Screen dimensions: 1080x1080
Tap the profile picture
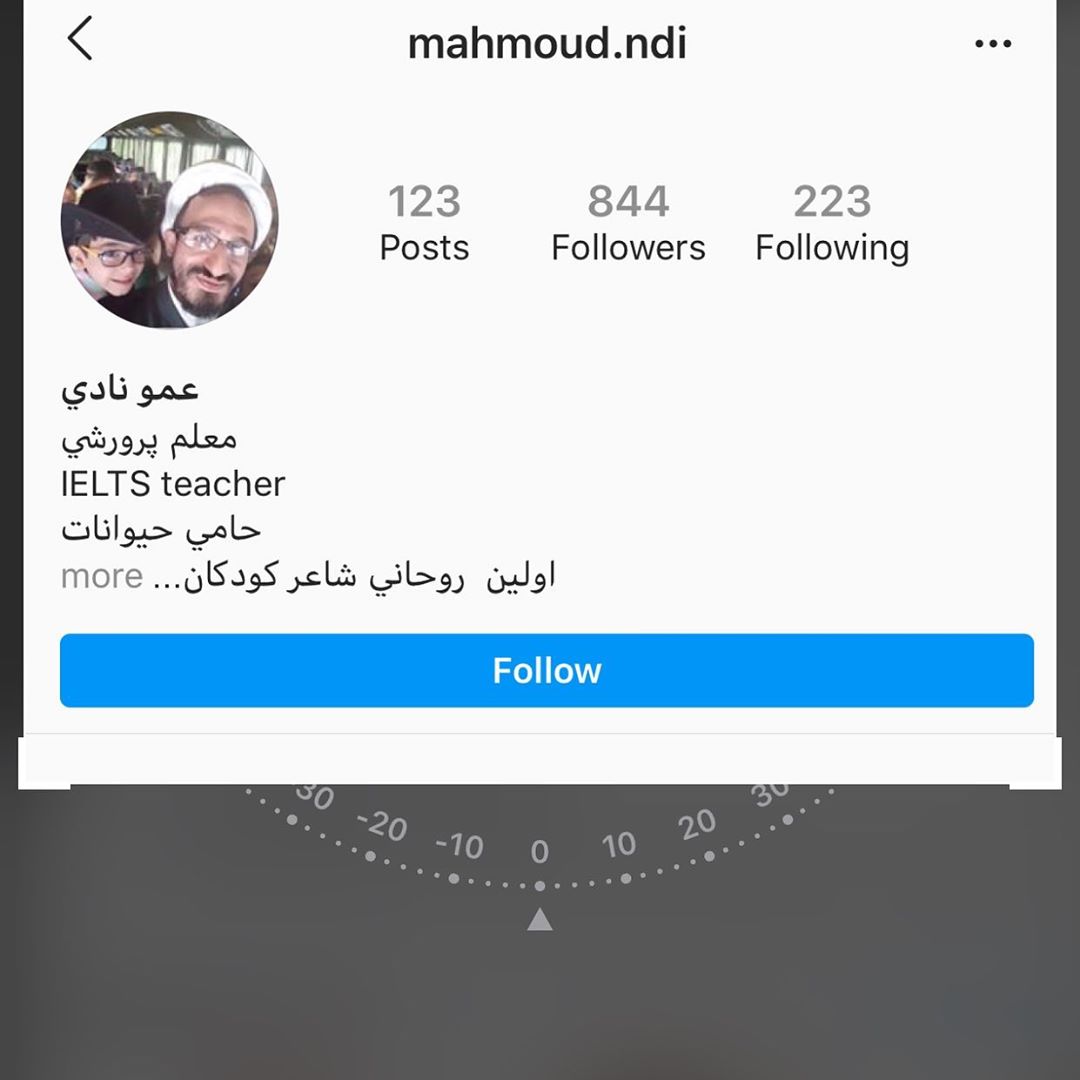pos(170,220)
